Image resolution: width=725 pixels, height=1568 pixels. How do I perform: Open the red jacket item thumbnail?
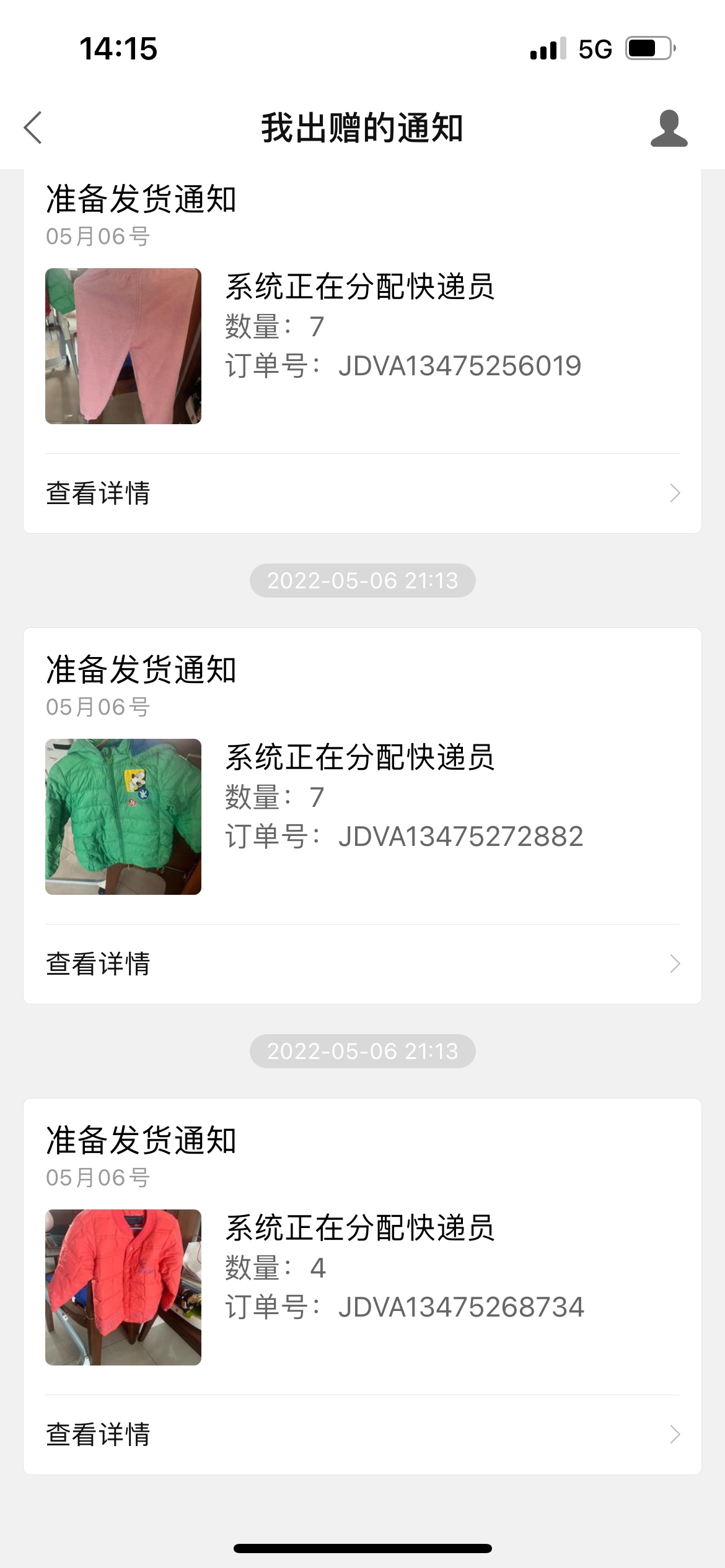(123, 1287)
